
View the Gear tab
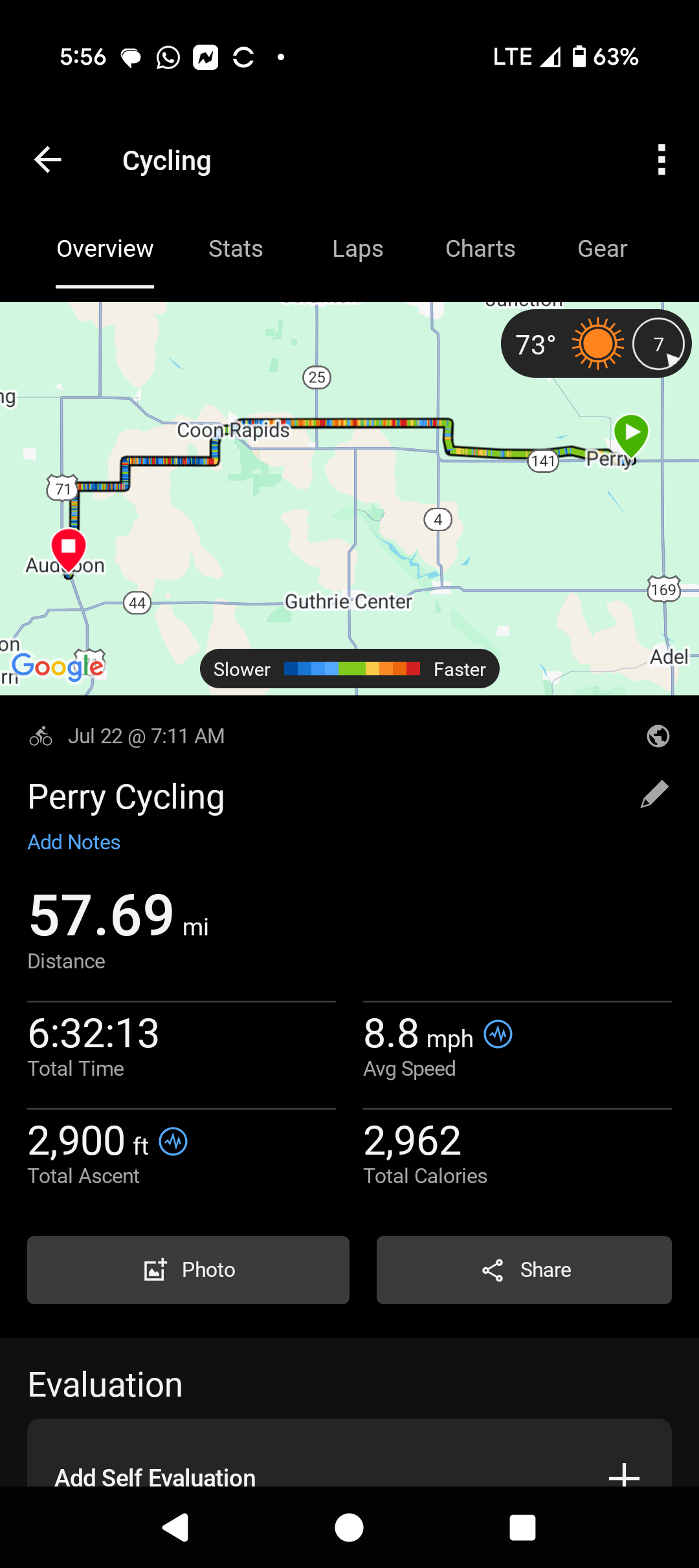tap(603, 249)
